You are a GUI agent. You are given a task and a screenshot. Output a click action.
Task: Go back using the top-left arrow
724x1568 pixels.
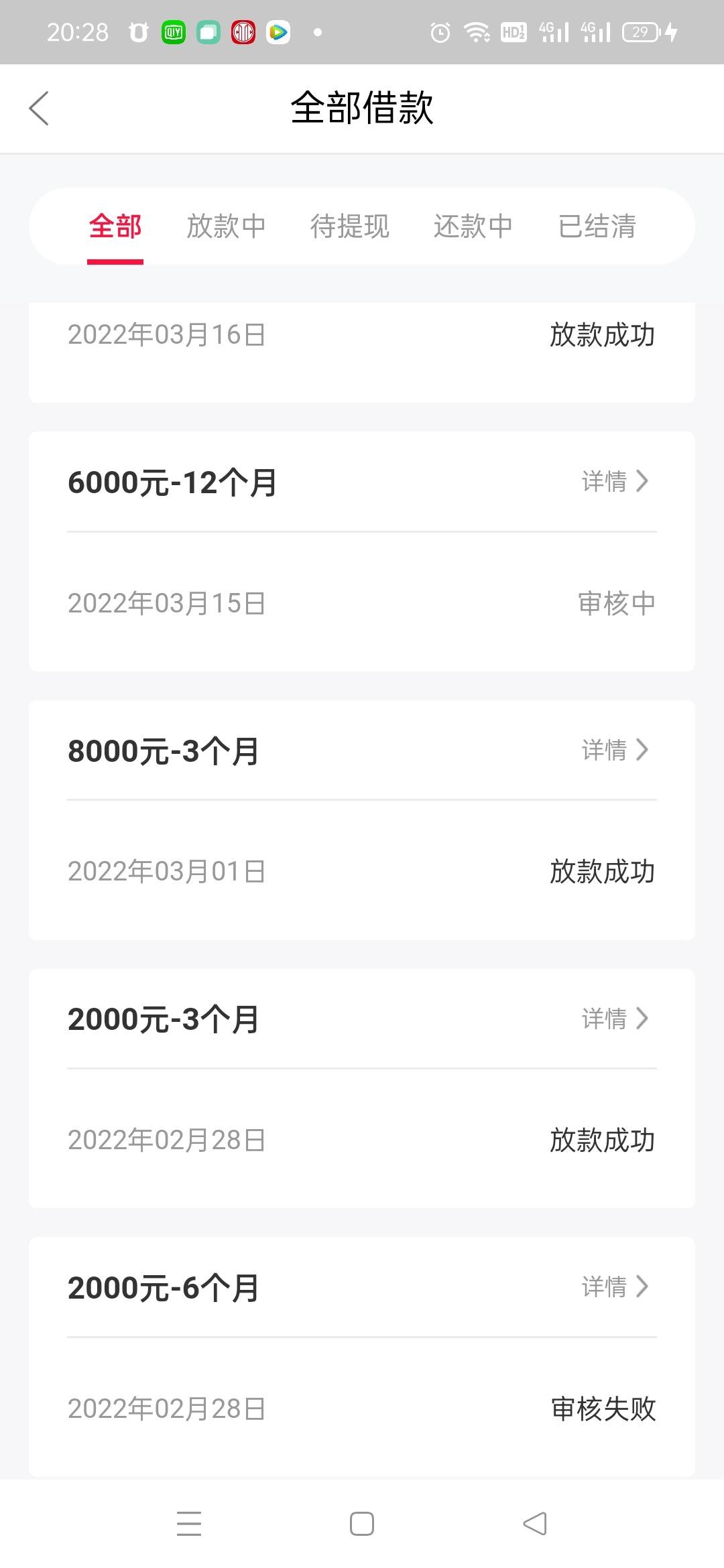point(39,109)
